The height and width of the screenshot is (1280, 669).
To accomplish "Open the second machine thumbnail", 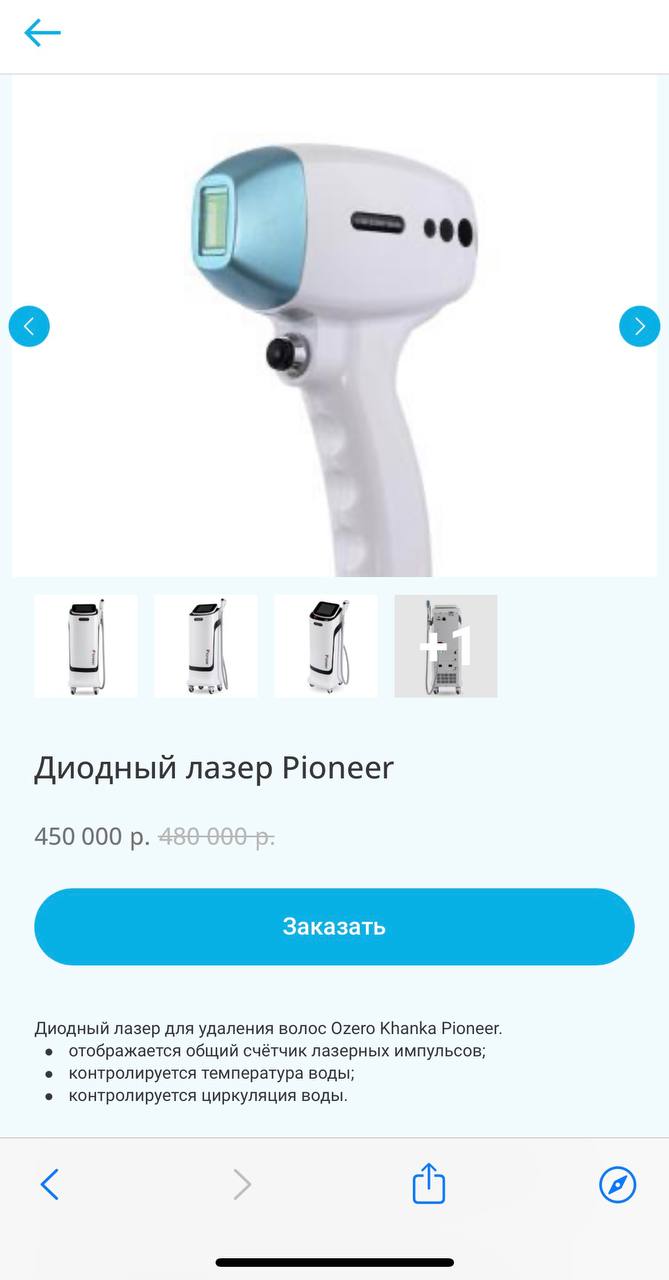I will point(206,646).
